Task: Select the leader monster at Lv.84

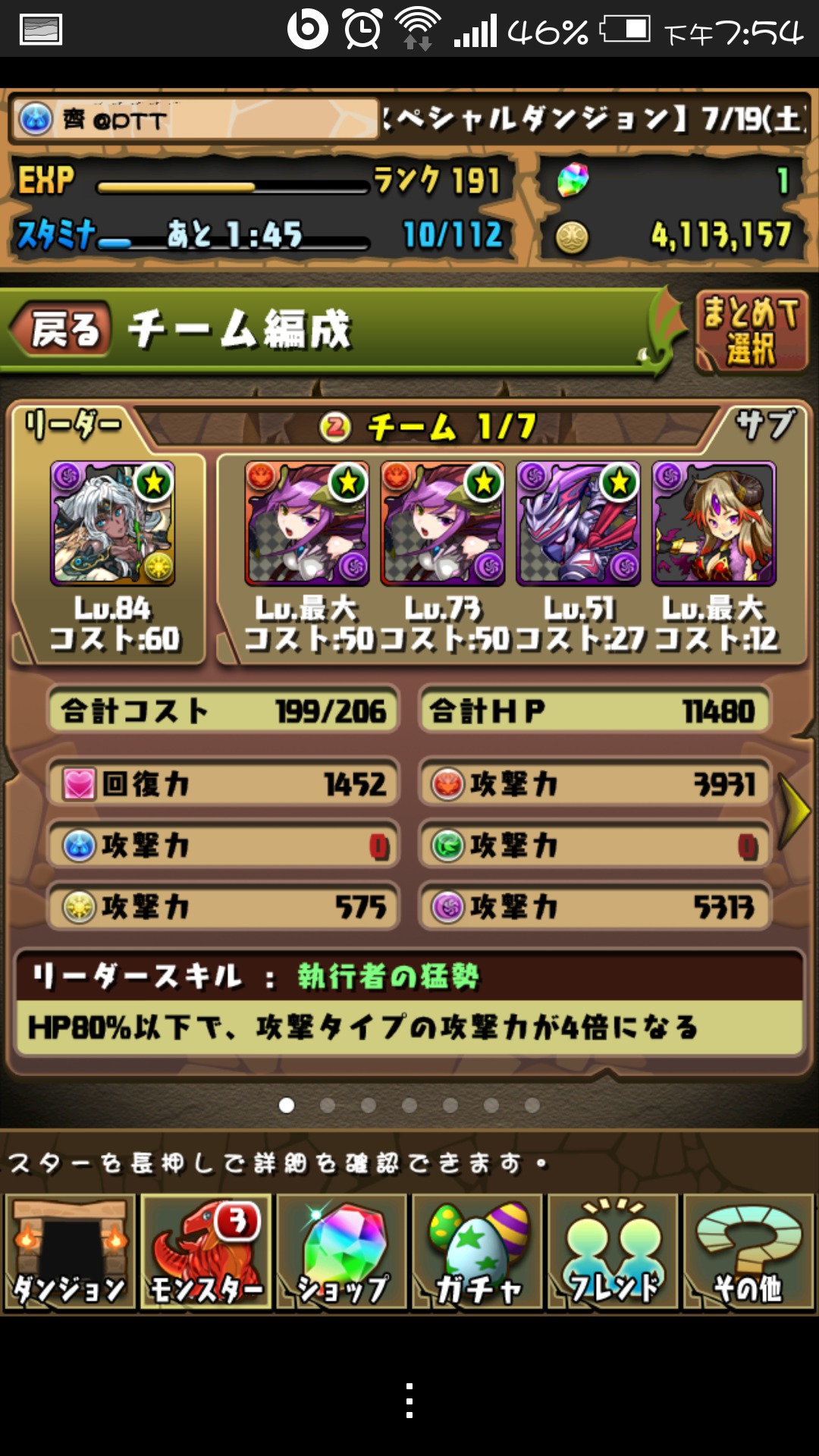Action: [112, 523]
